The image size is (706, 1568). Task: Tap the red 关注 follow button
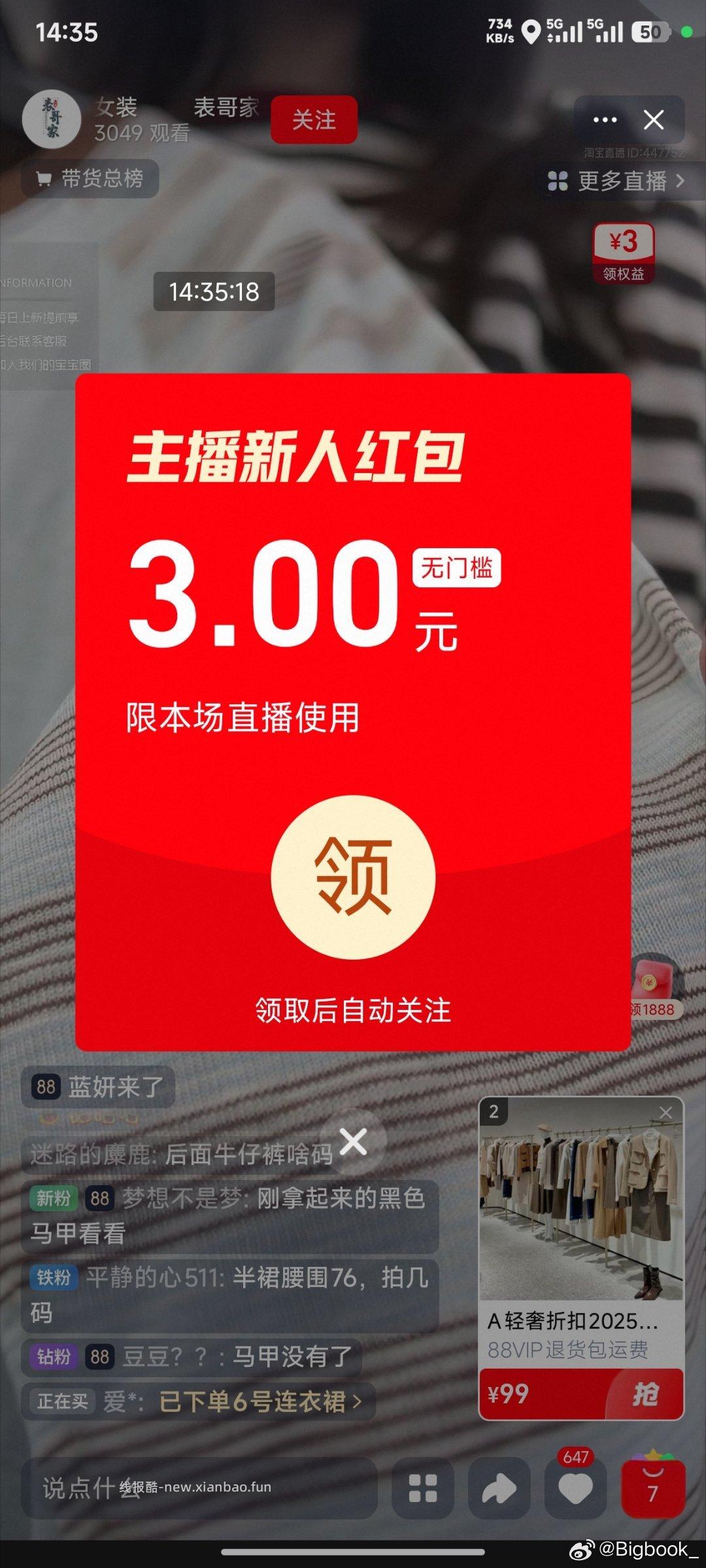[315, 120]
